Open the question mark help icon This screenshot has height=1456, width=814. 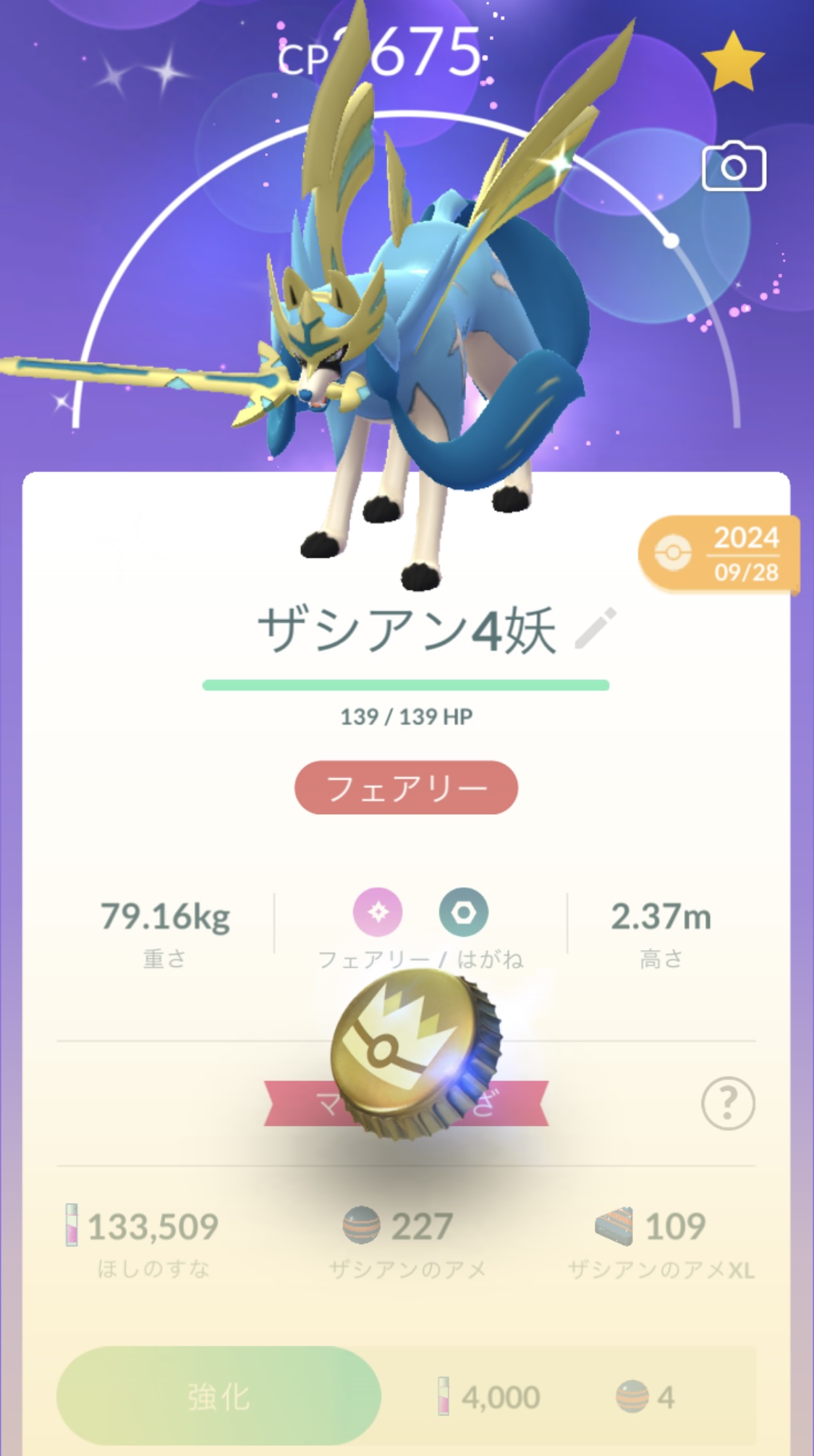pos(727,1103)
